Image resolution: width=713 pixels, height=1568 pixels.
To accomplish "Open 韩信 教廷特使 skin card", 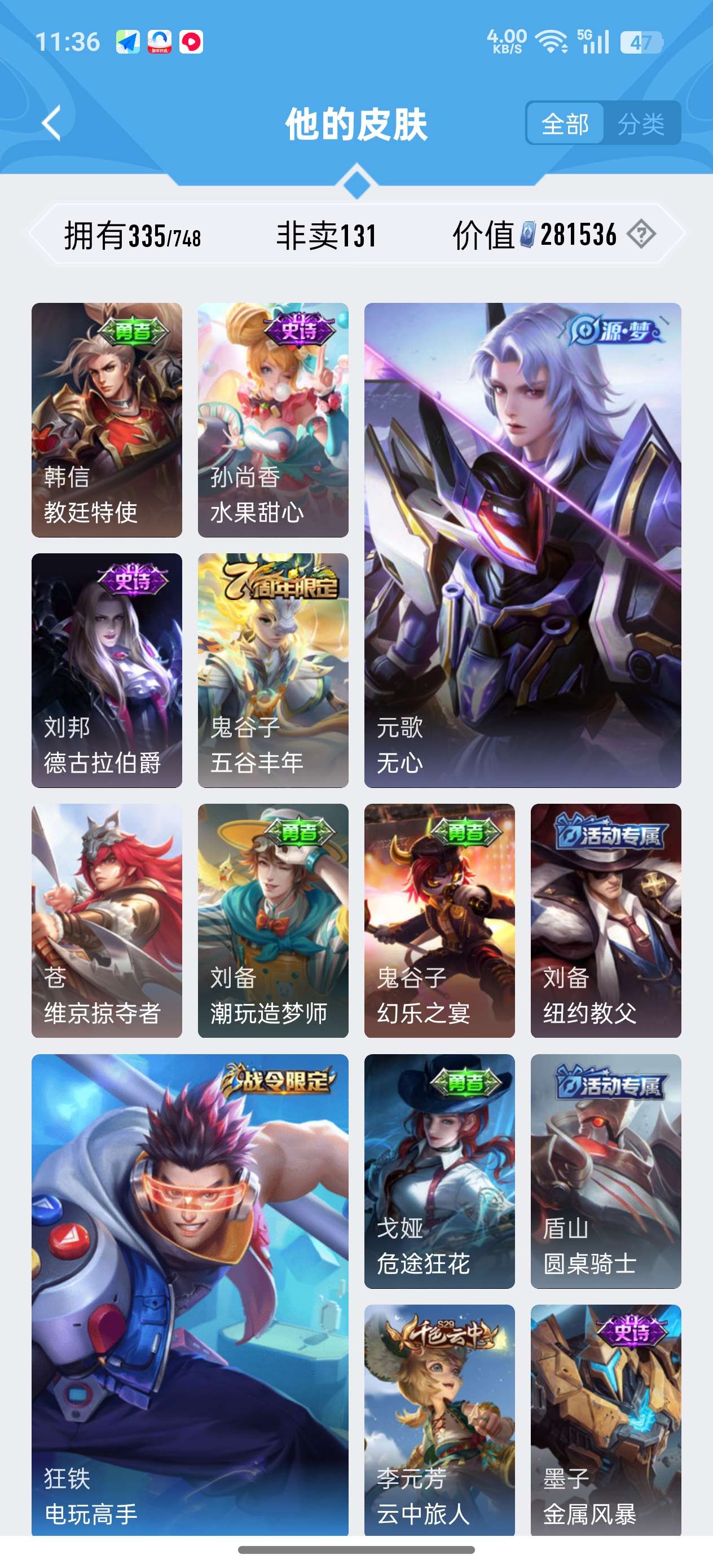I will tap(107, 420).
